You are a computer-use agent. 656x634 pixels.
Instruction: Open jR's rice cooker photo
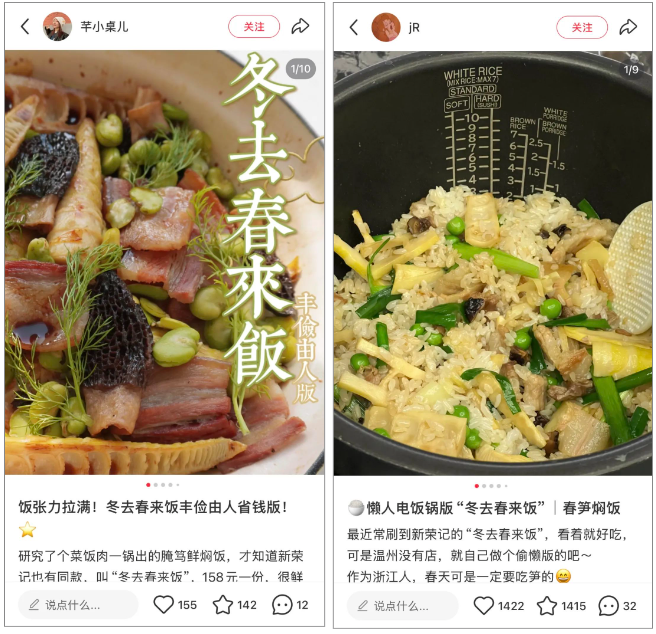[x=493, y=262]
